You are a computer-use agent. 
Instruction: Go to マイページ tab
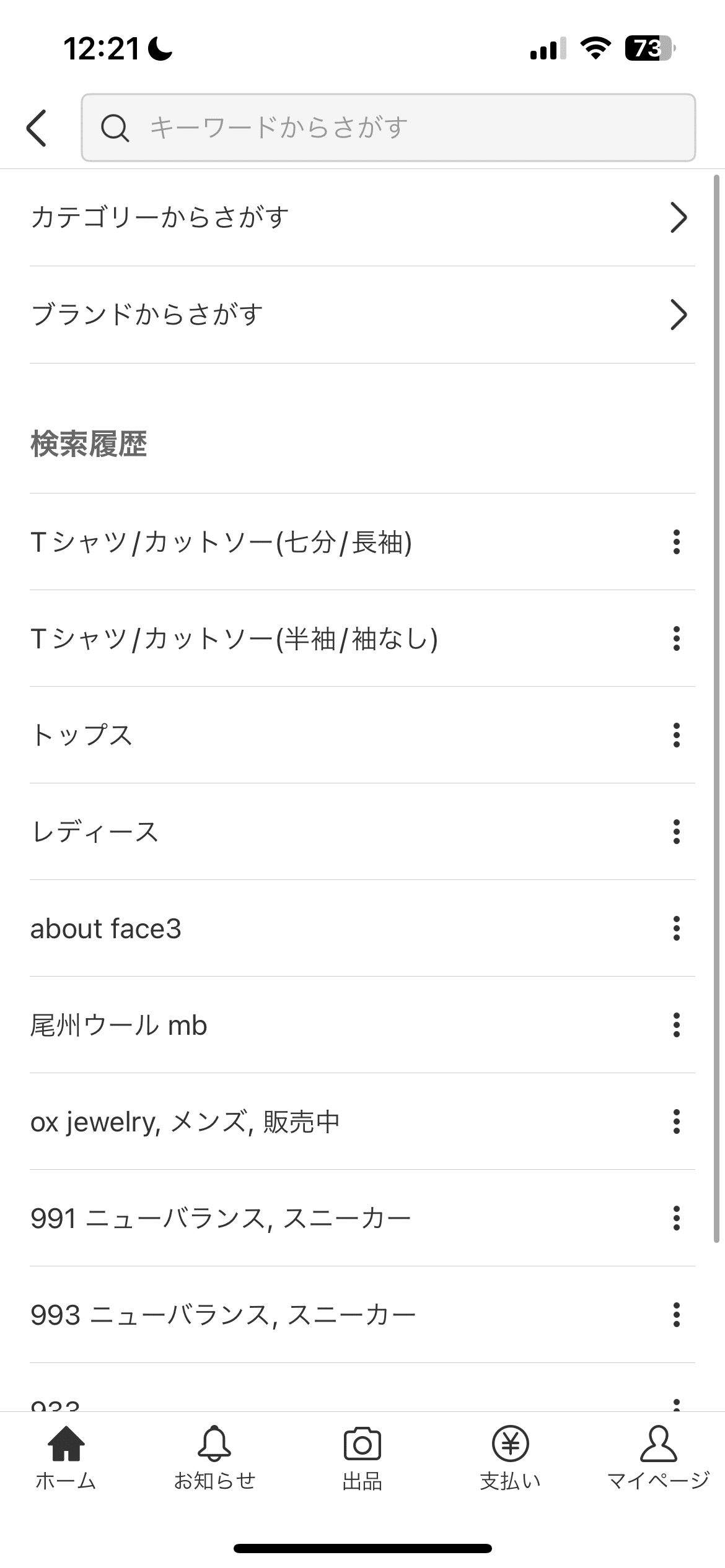tap(658, 1458)
